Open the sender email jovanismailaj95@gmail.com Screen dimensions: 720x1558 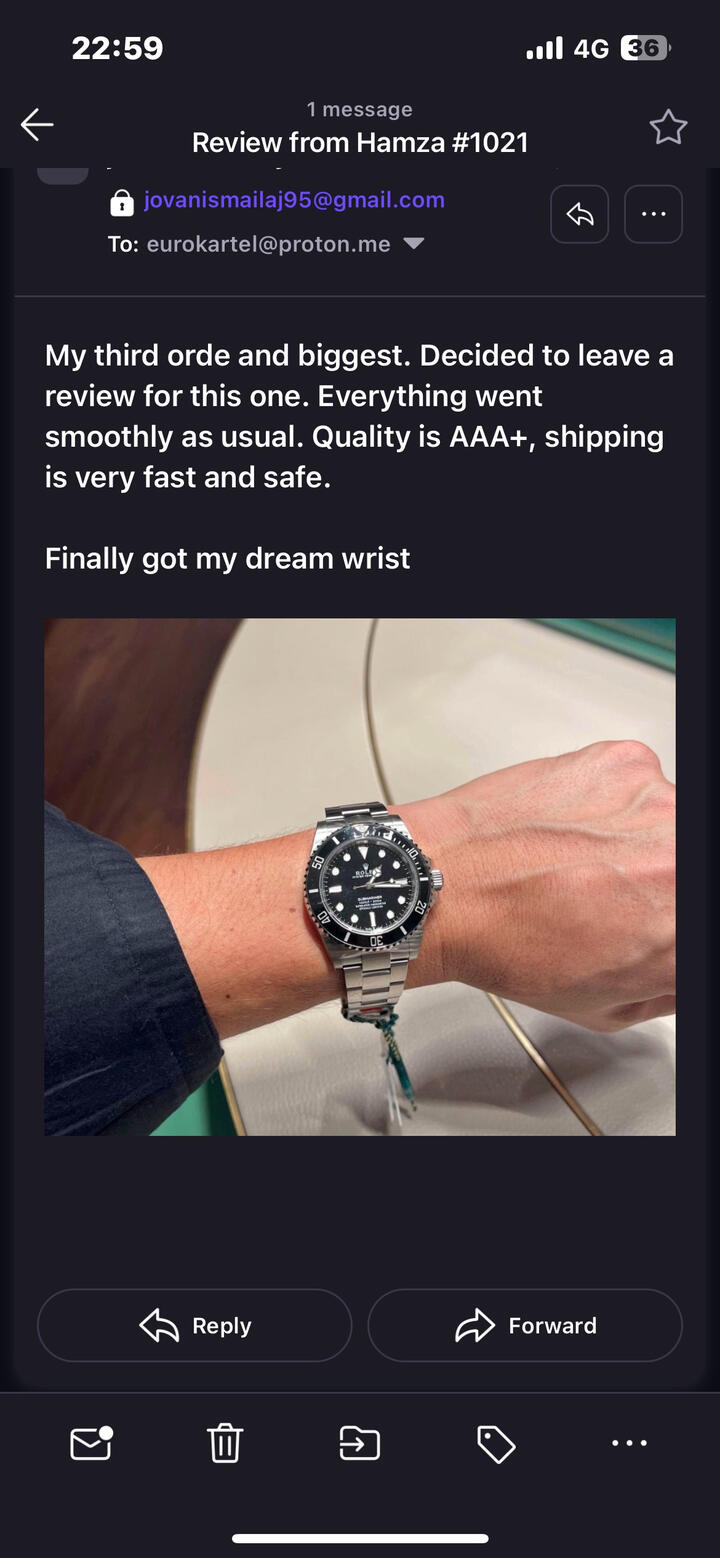click(294, 200)
